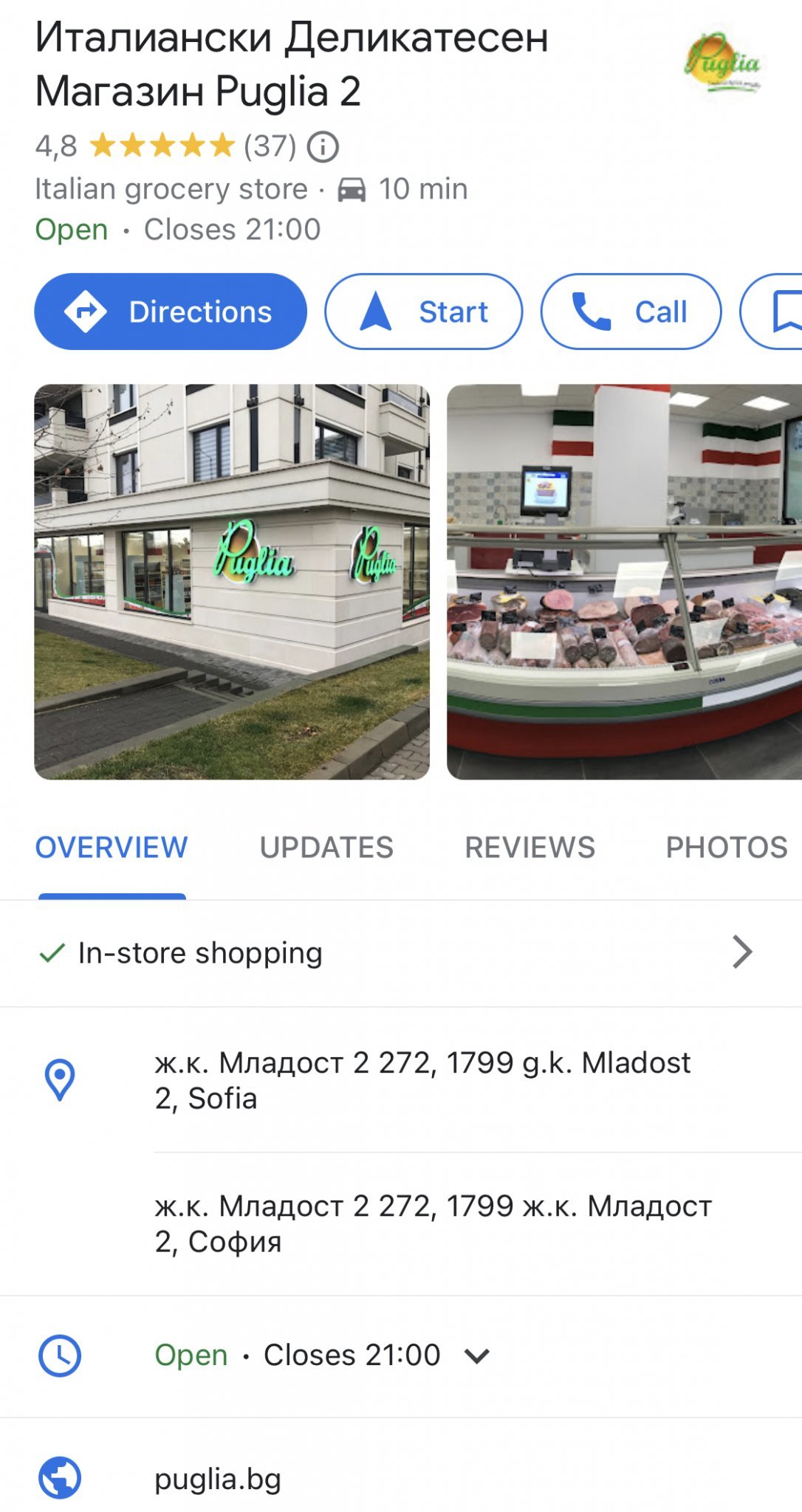Screen dimensions: 802x1512
Task: Start navigation to the store
Action: coord(423,312)
